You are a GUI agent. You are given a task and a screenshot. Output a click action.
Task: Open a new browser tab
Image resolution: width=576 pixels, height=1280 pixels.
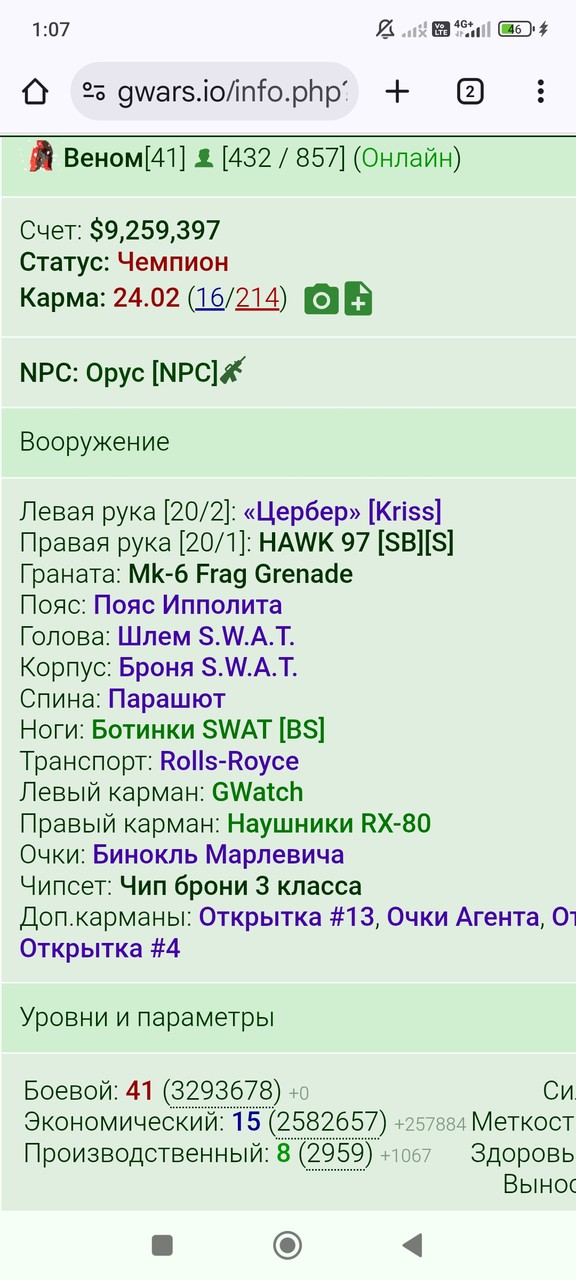pyautogui.click(x=397, y=92)
